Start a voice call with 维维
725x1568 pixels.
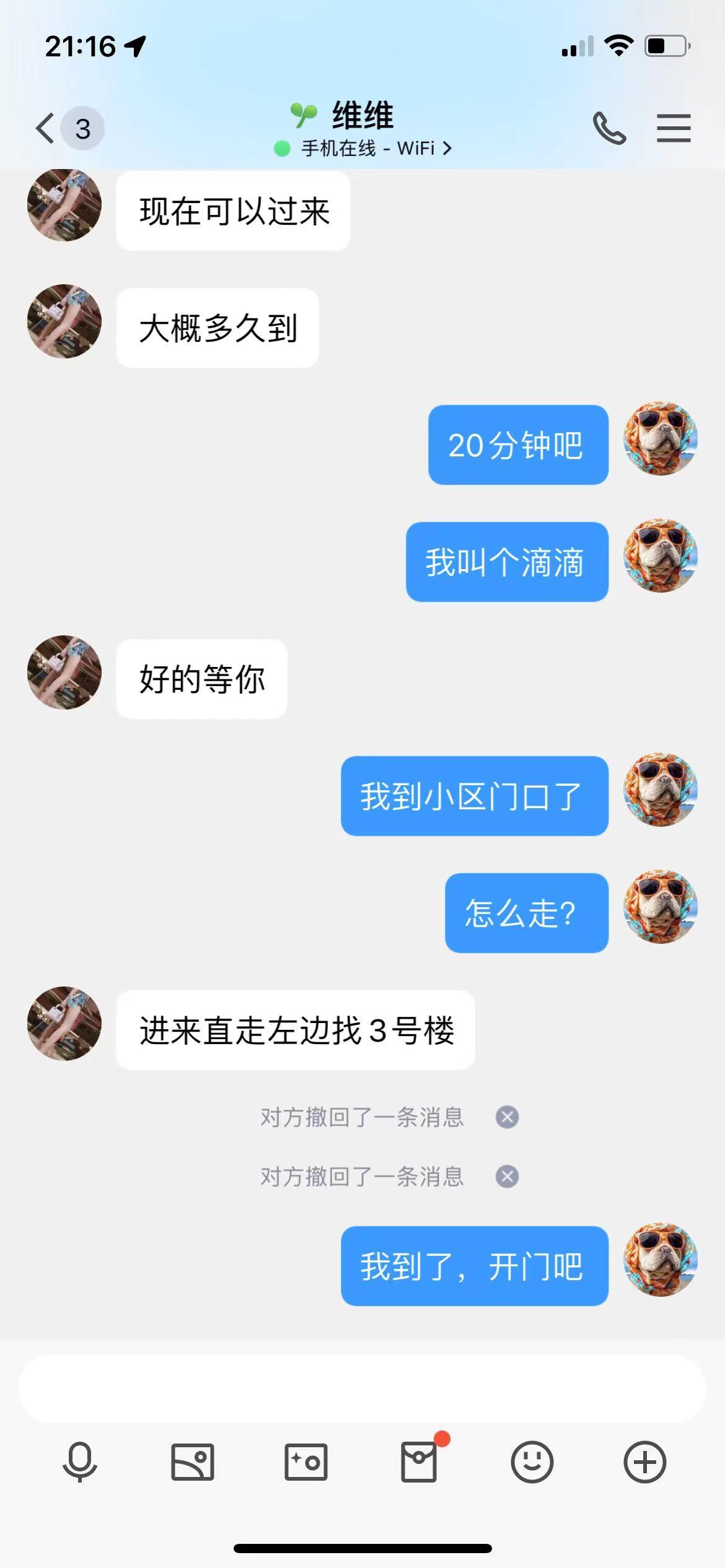[609, 128]
